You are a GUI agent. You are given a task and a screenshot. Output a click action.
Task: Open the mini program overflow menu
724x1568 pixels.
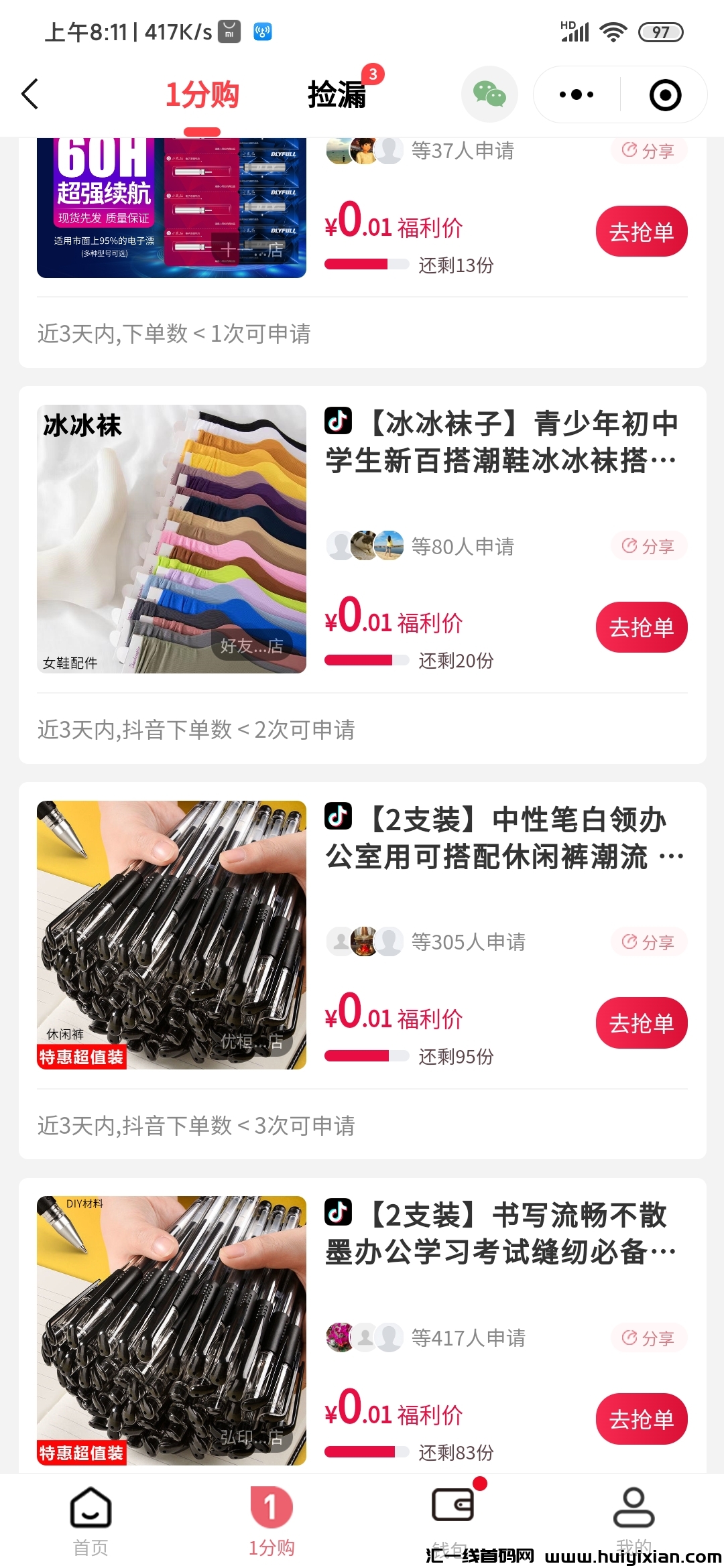[577, 94]
